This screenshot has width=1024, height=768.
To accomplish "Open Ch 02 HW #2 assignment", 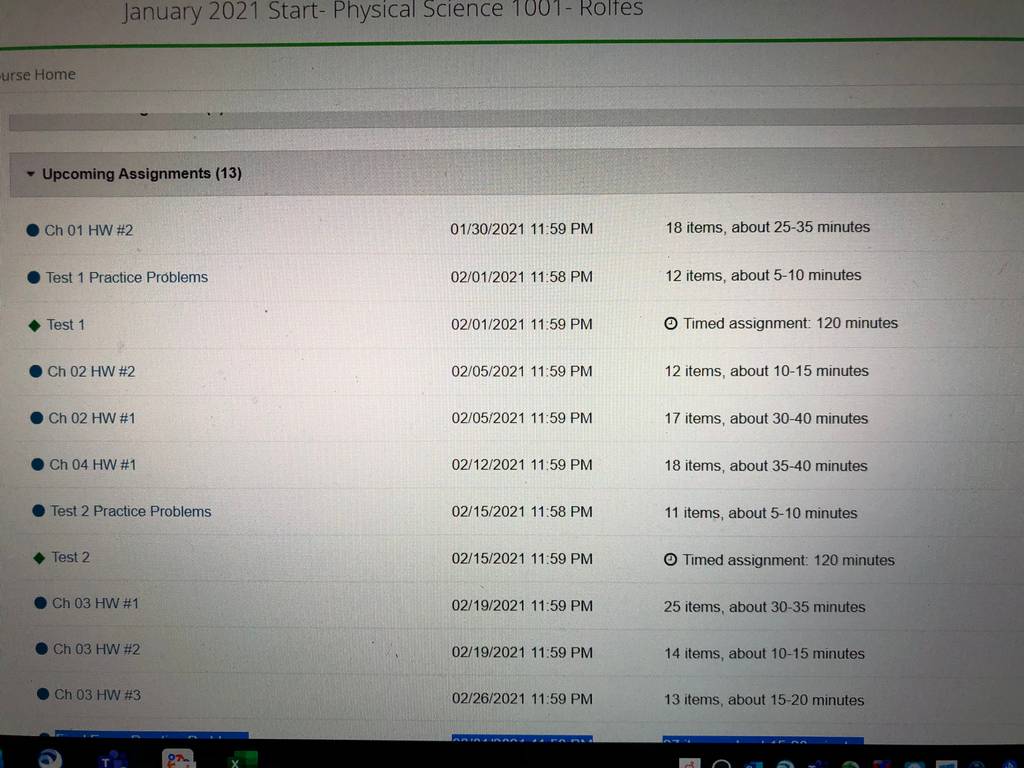I will [x=91, y=372].
